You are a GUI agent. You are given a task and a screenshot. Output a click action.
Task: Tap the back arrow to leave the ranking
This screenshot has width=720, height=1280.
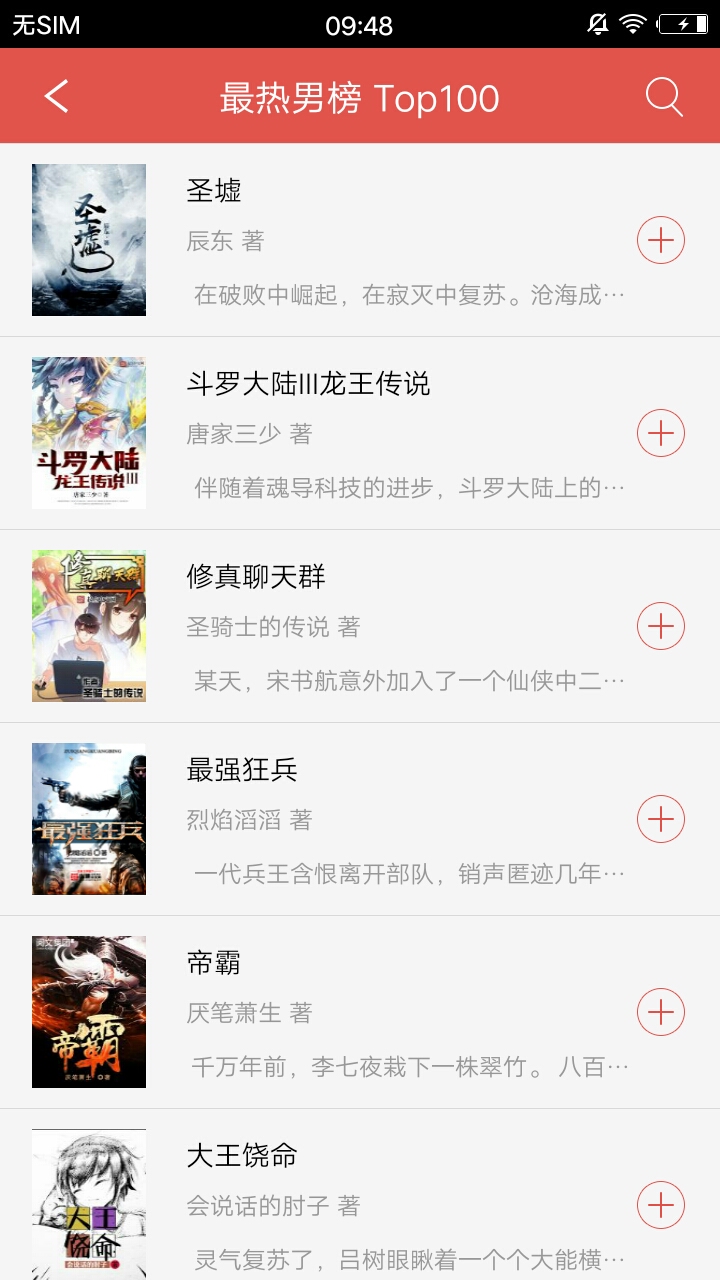55,96
